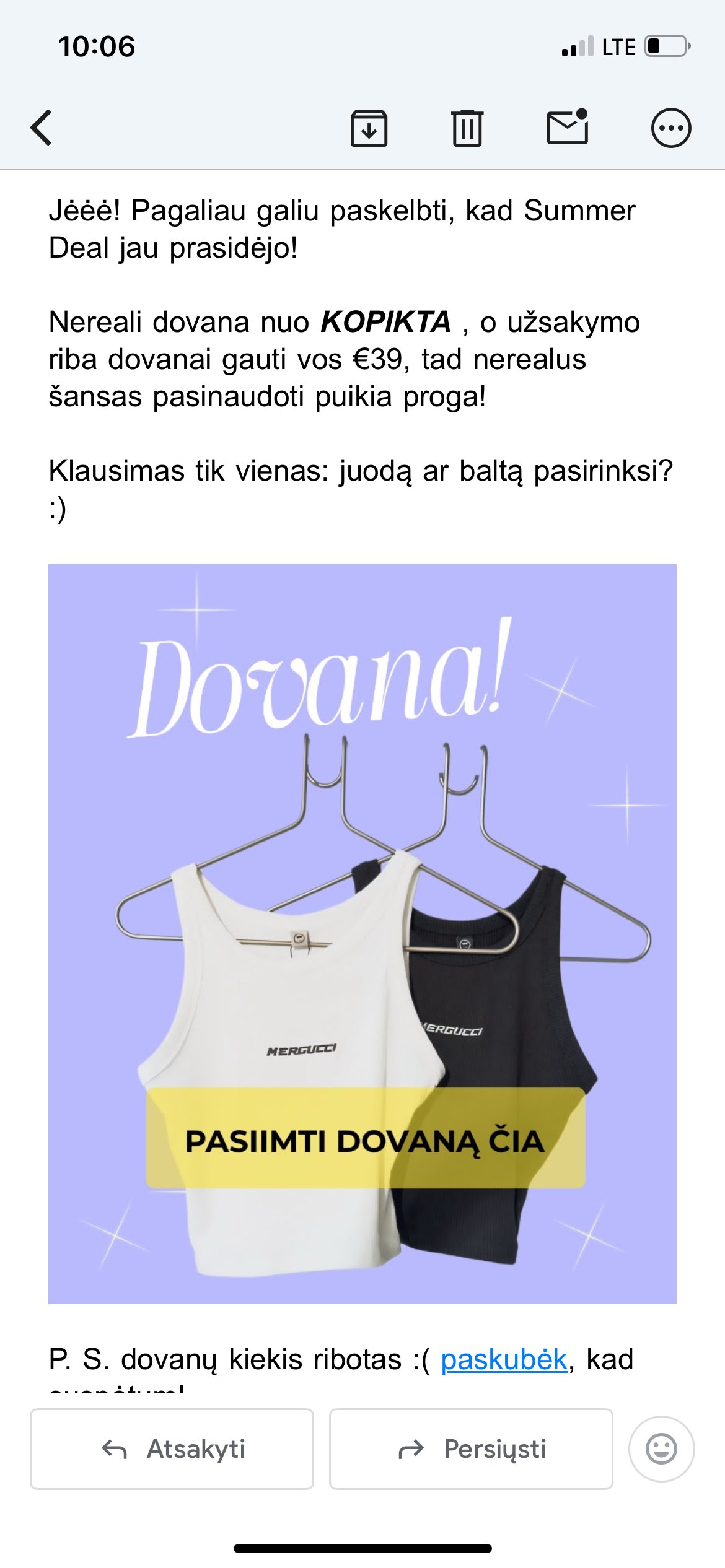Screen dimensions: 725x1568
Task: Forward the email with Persiųsti
Action: pos(471,1449)
